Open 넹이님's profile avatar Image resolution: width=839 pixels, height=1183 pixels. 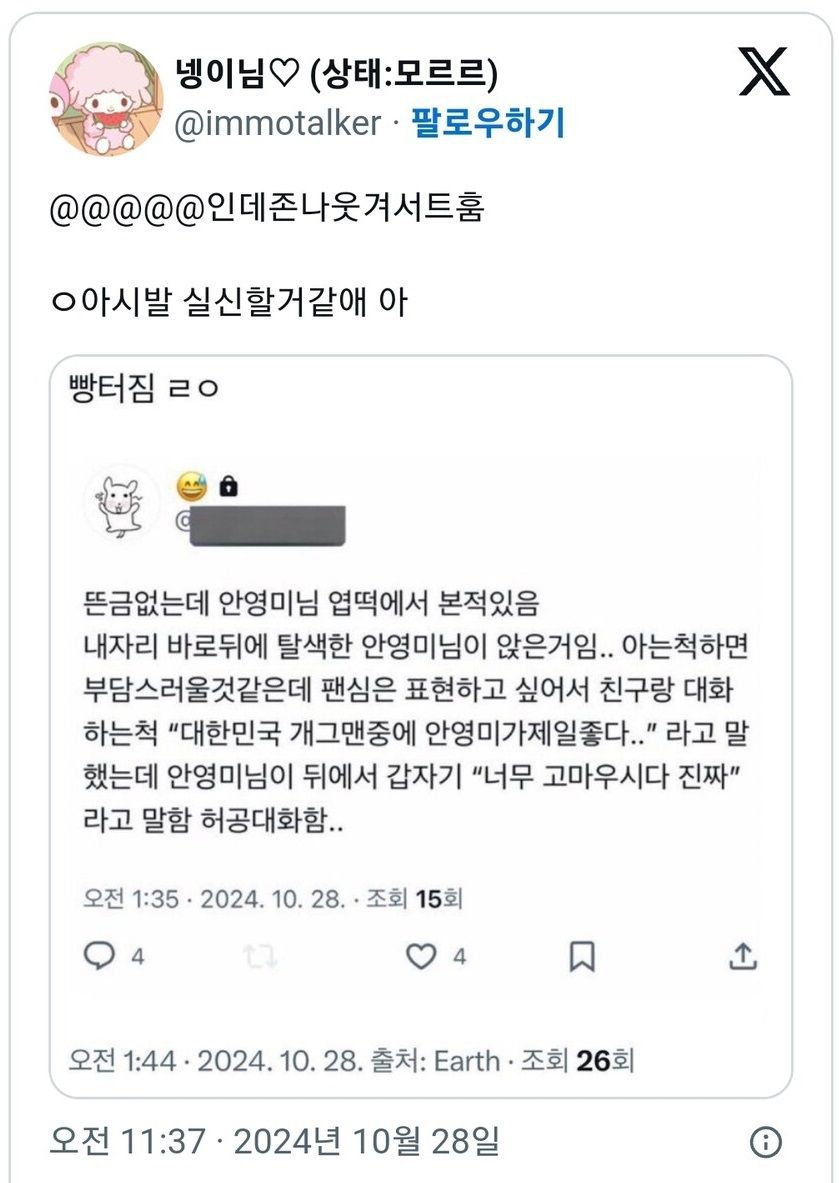(x=106, y=99)
